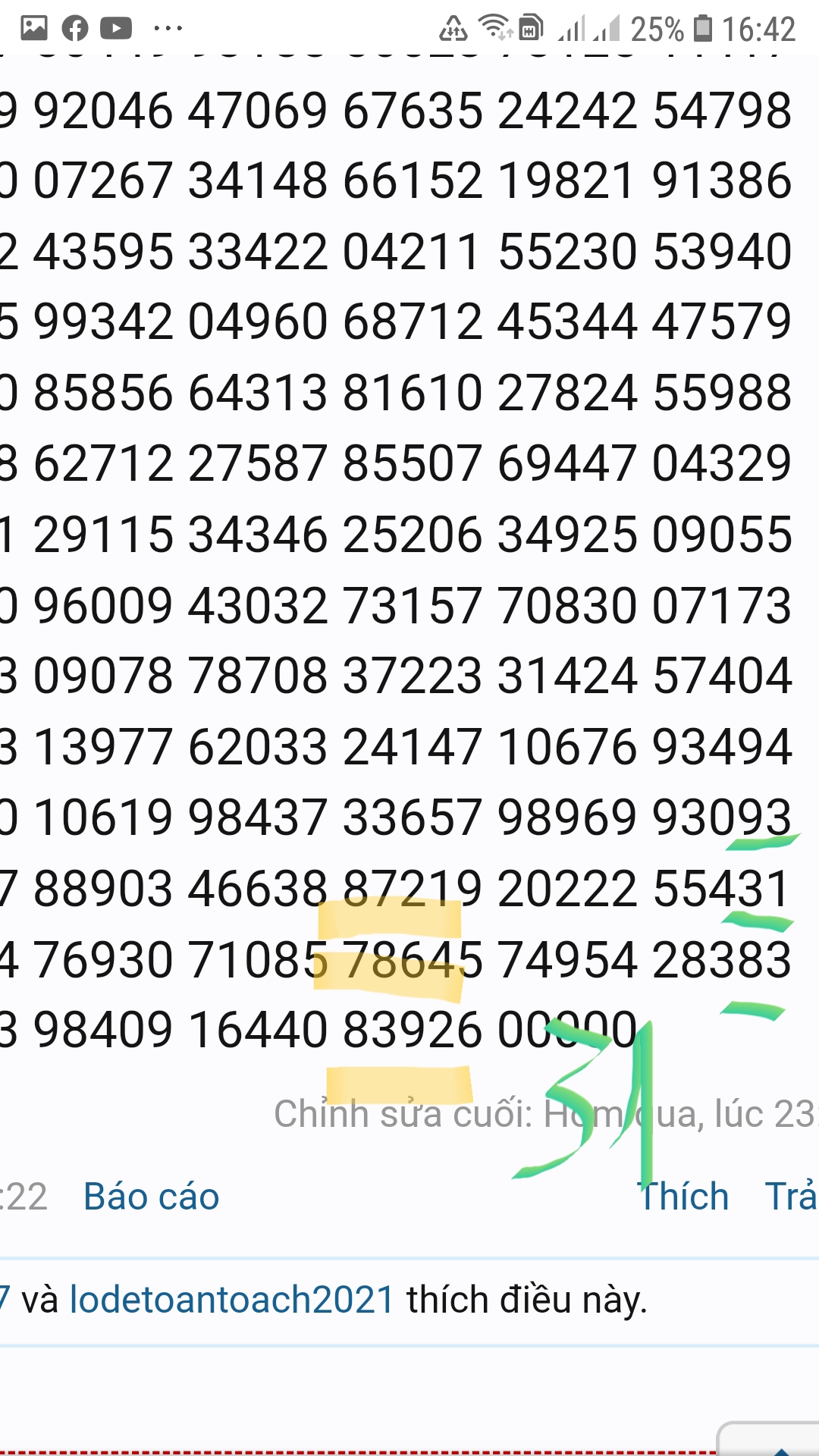Viewport: 819px width, 1456px height.
Task: Like the post with Thích
Action: tap(685, 1197)
